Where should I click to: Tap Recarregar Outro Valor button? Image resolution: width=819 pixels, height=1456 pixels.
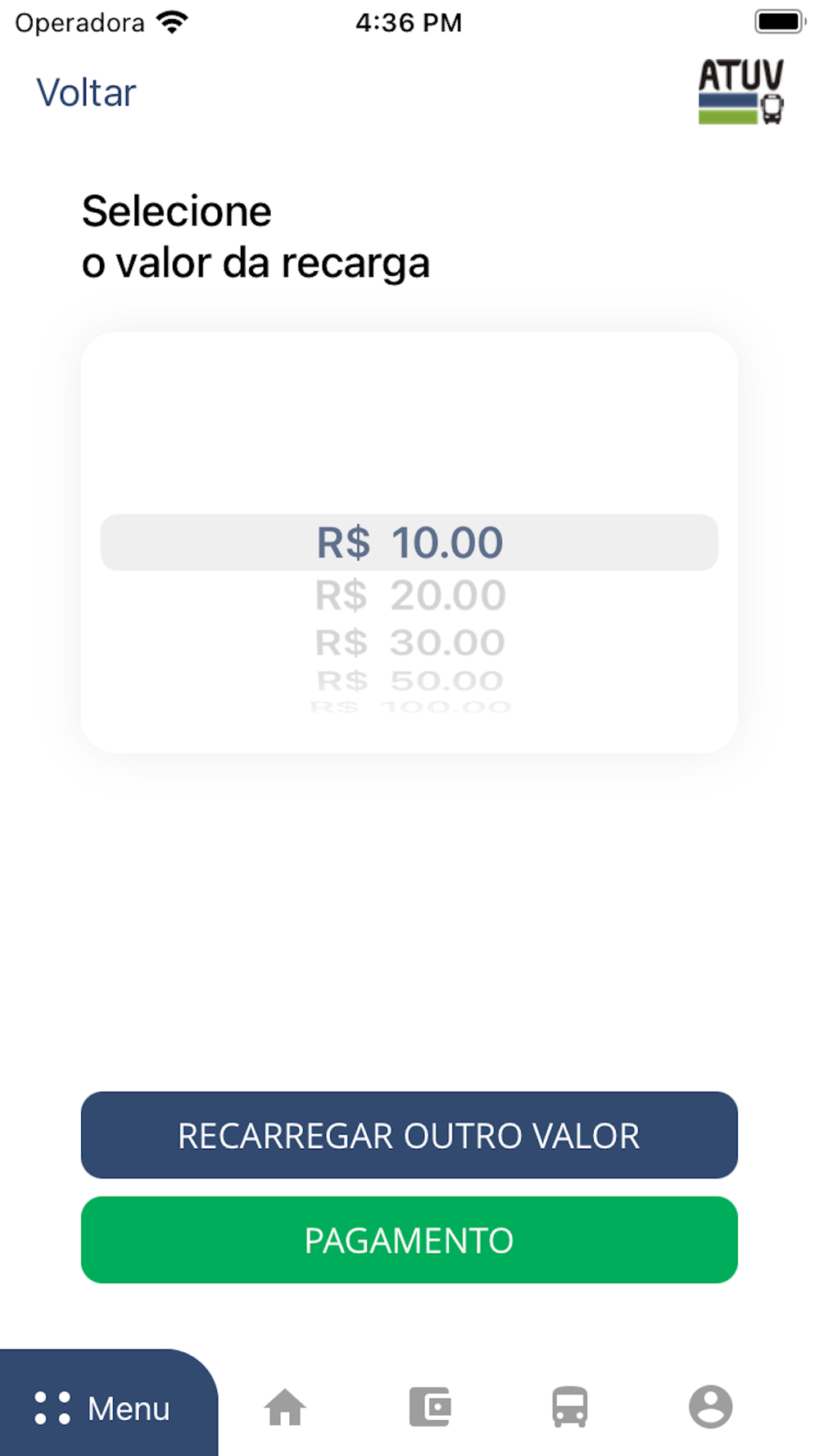(409, 1135)
